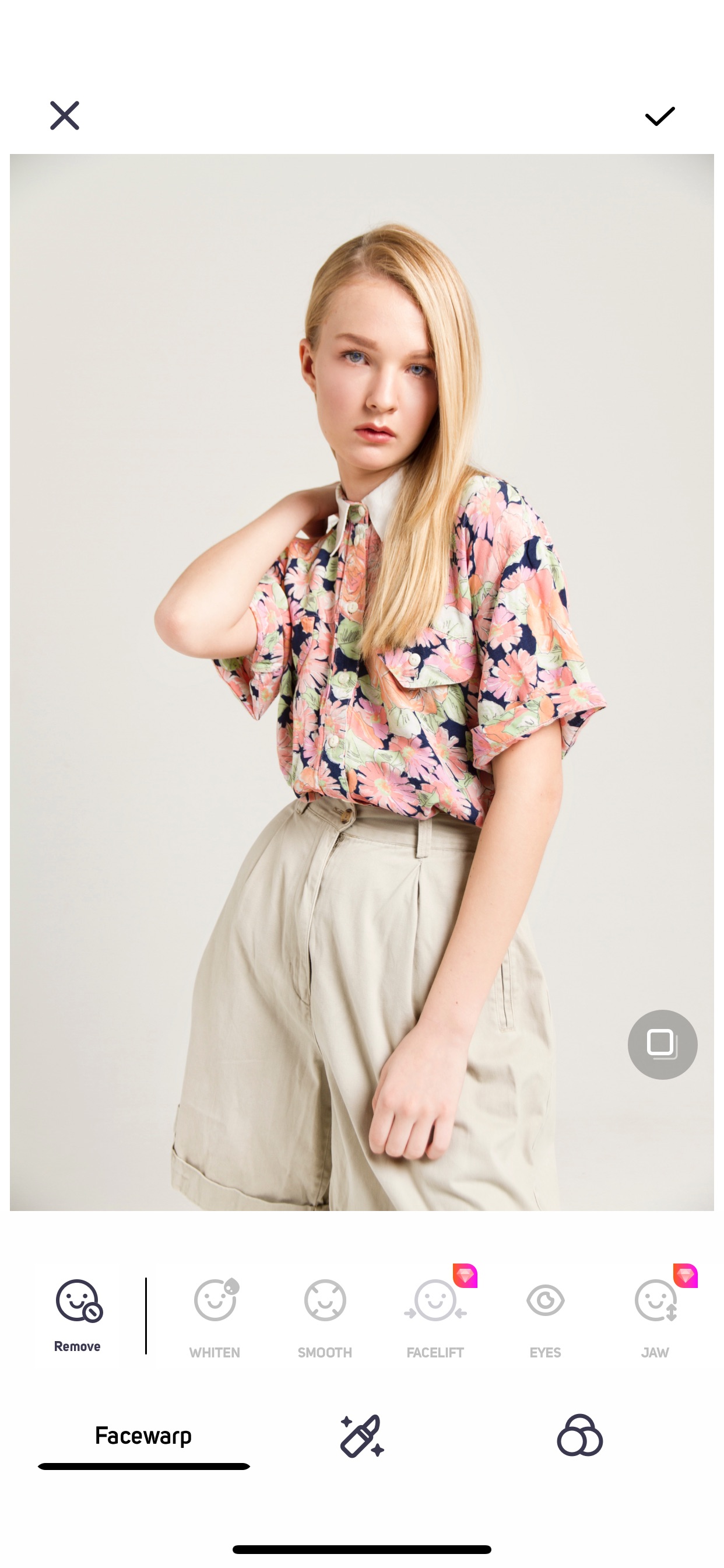Viewport: 724px width, 1568px height.
Task: Open the Jaw premium tool
Action: [x=656, y=1318]
